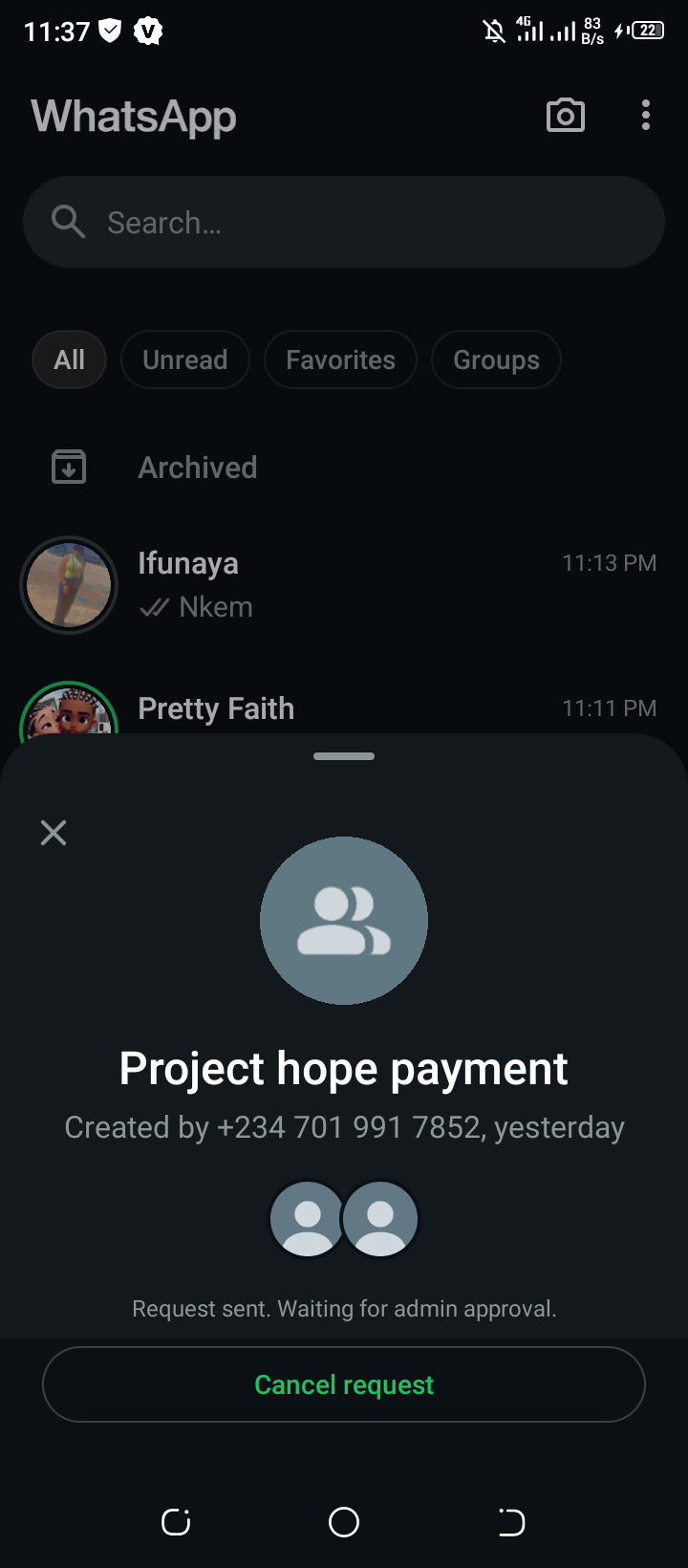Open the camera from the top bar
This screenshot has height=1568, width=688.
click(x=565, y=116)
